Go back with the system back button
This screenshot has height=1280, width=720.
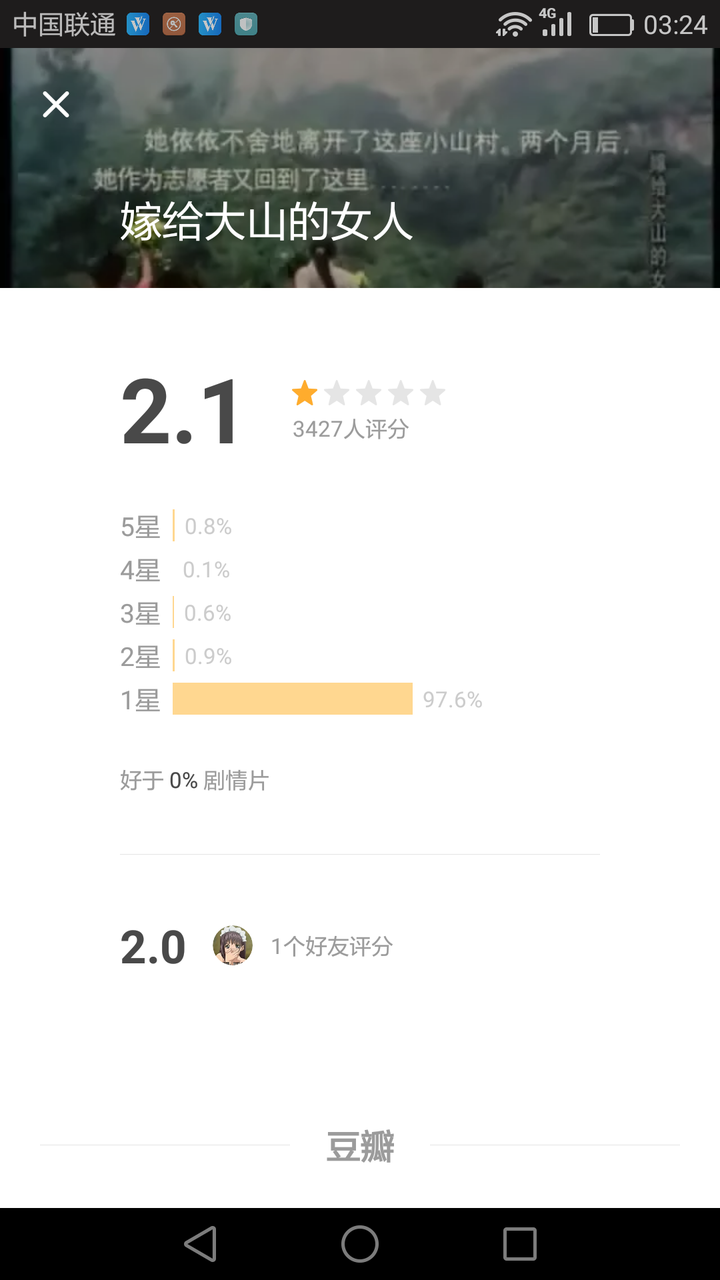click(200, 1244)
